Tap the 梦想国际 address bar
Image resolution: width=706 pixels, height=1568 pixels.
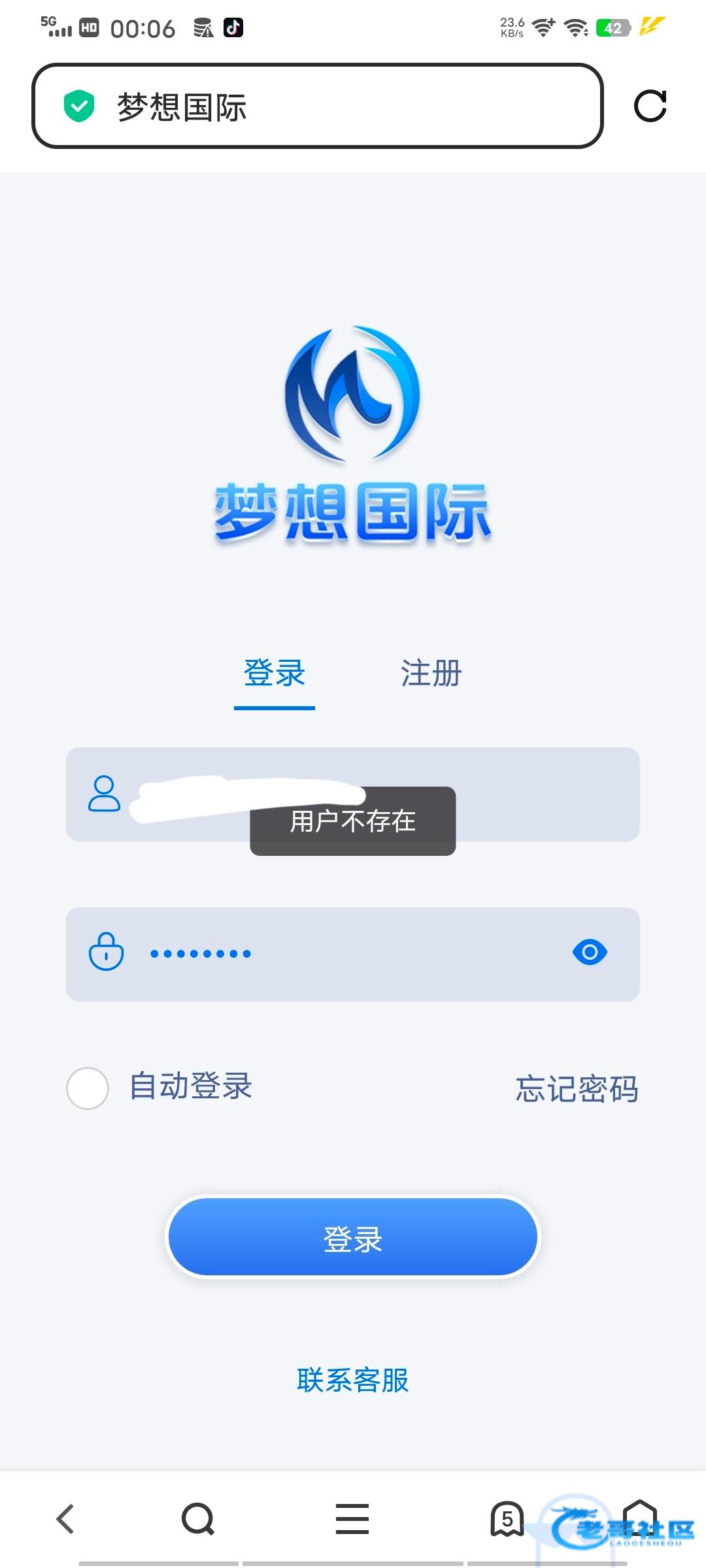[317, 106]
